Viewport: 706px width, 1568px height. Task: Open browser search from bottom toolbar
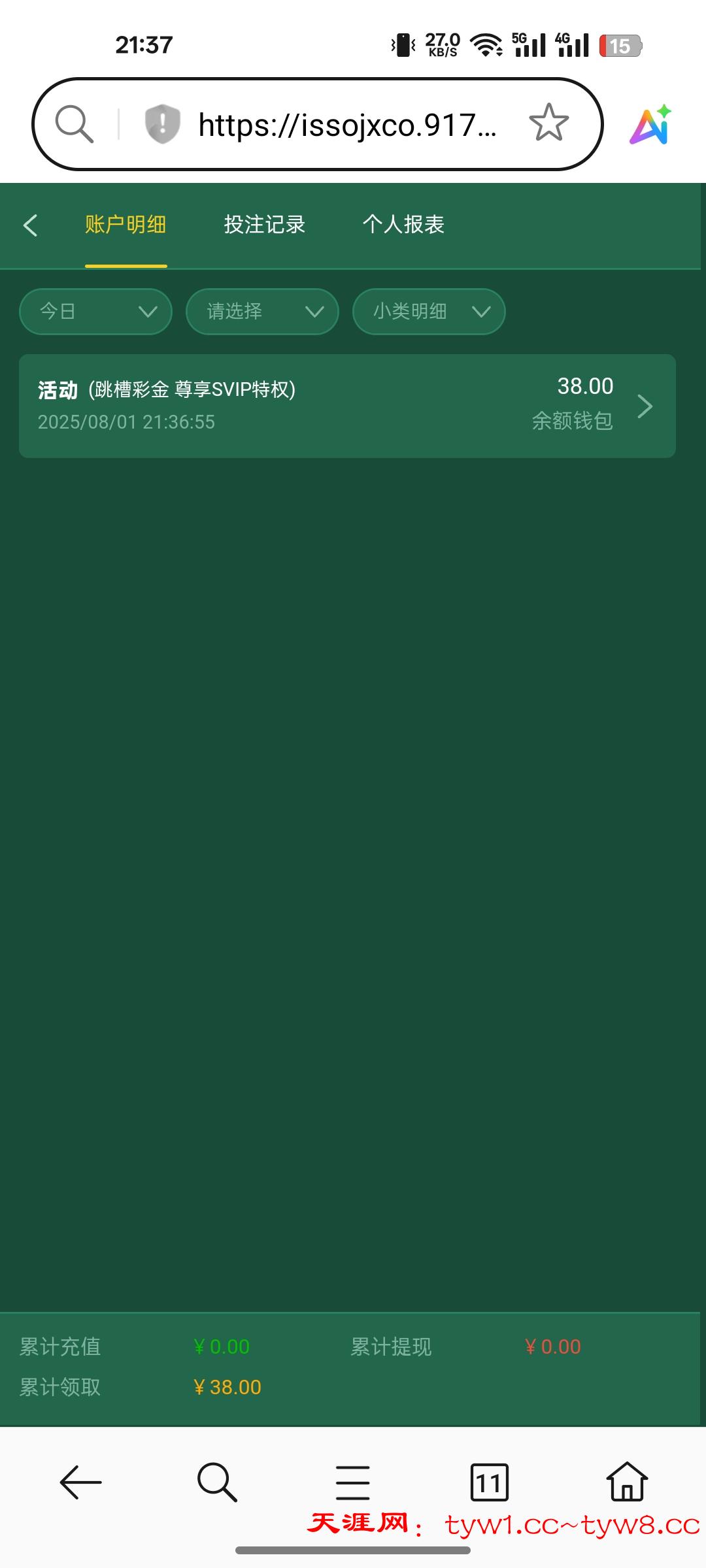pyautogui.click(x=217, y=1482)
